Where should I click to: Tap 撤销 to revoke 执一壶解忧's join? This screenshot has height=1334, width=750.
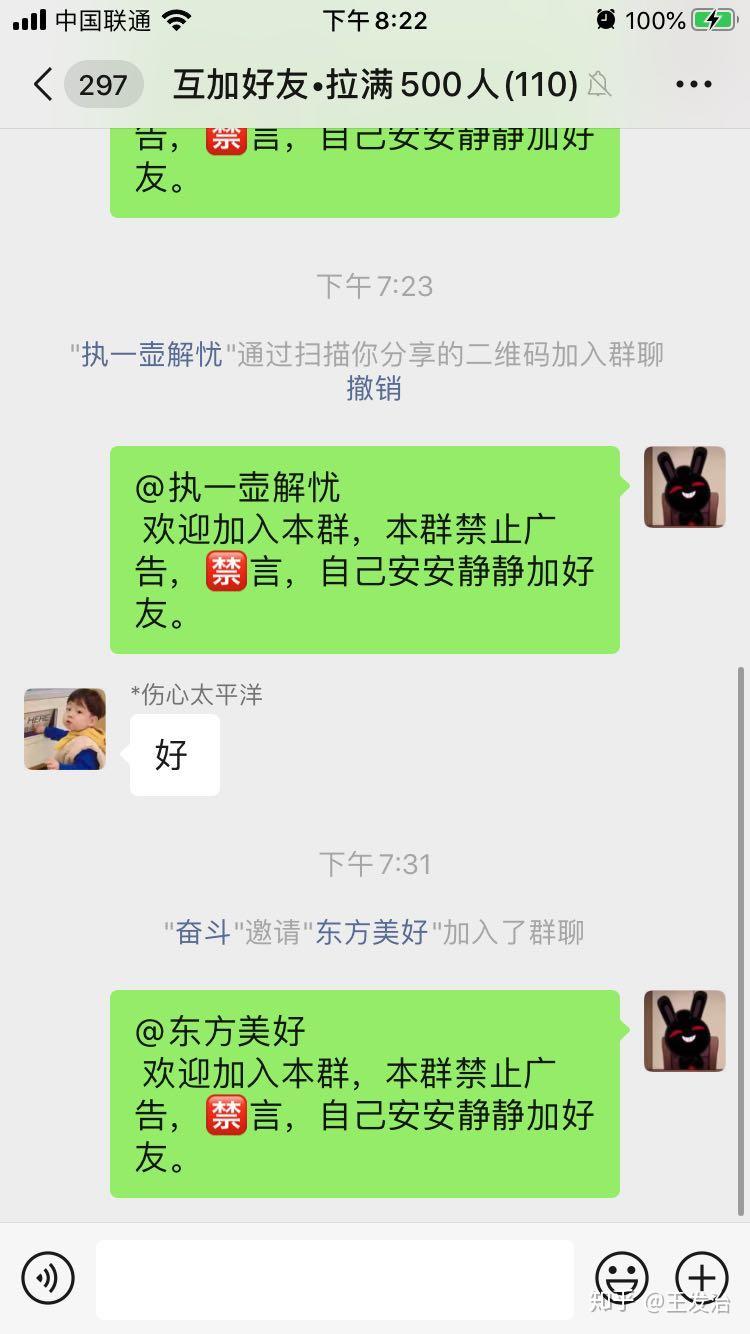374,388
